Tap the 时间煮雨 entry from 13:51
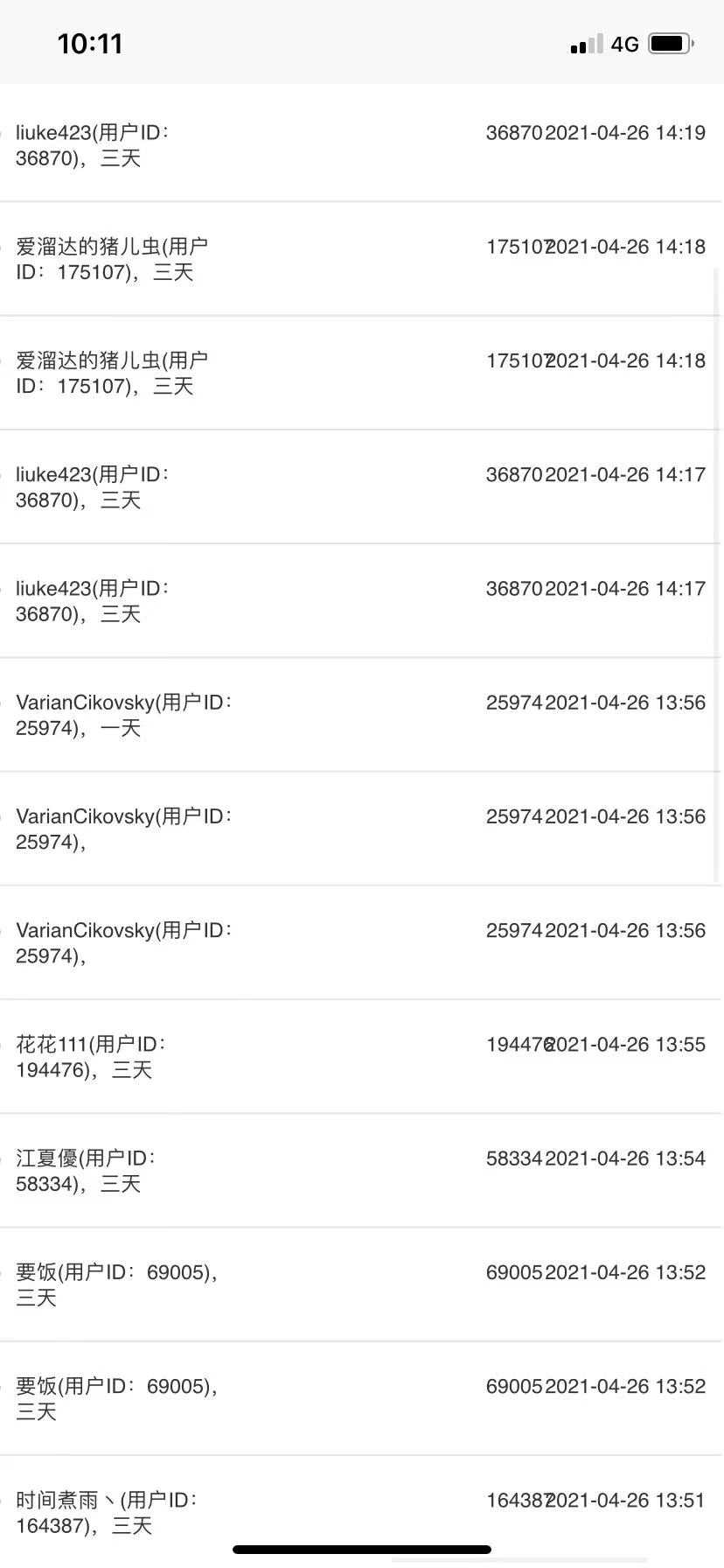 [x=360, y=1512]
